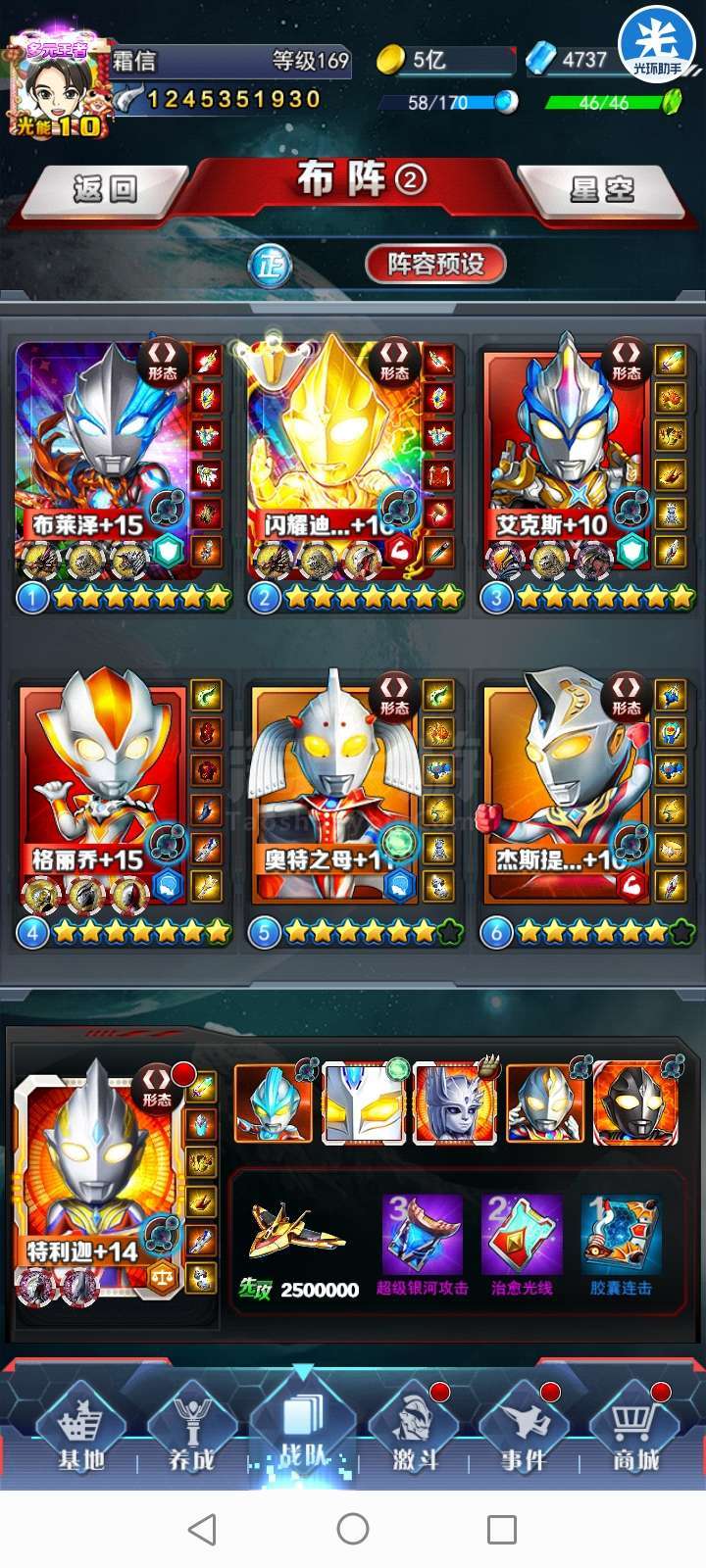Tap the round 正 button

(x=270, y=265)
